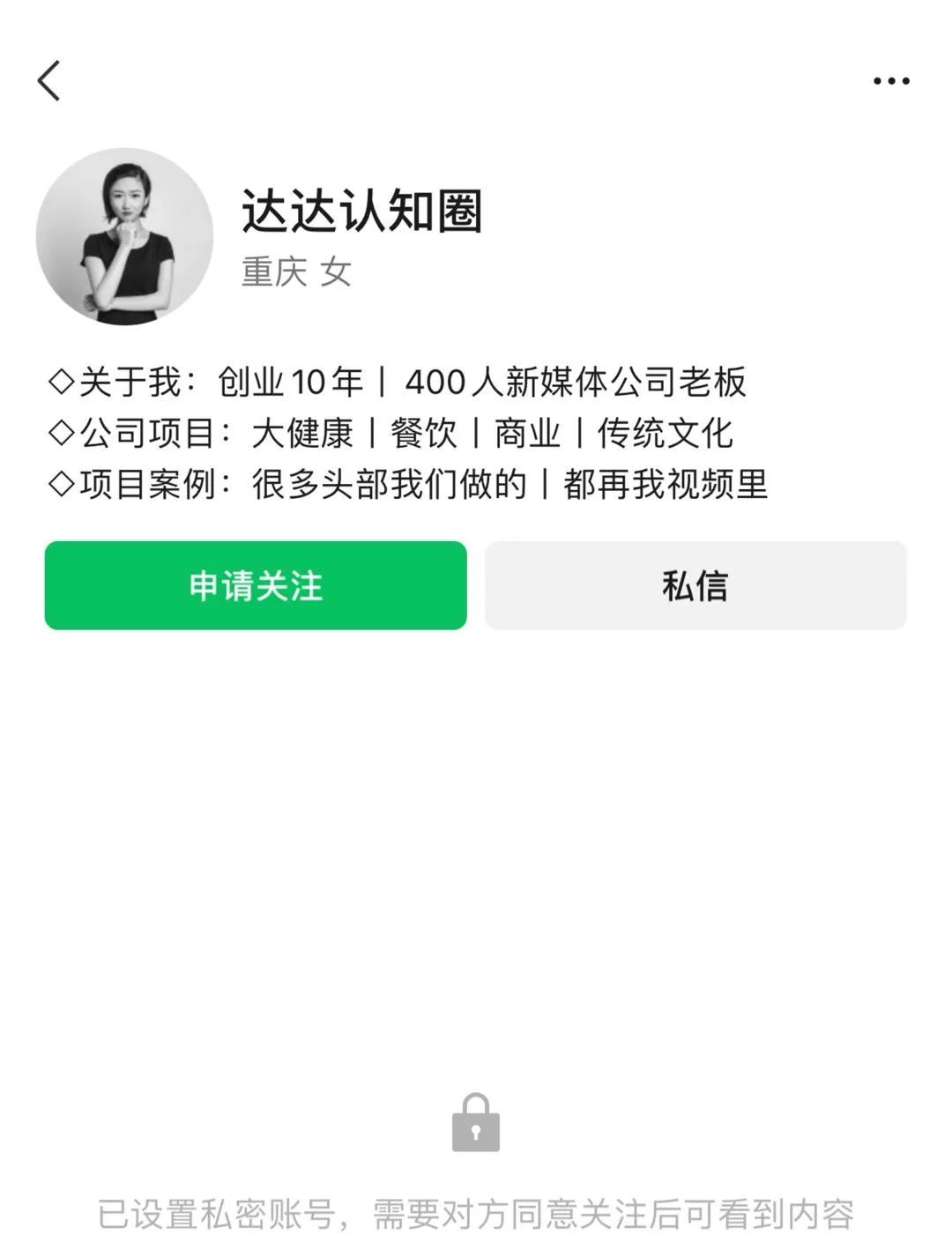This screenshot has height=1257, width=952.
Task: Tap the green 申请关注 button
Action: pyautogui.click(x=256, y=585)
